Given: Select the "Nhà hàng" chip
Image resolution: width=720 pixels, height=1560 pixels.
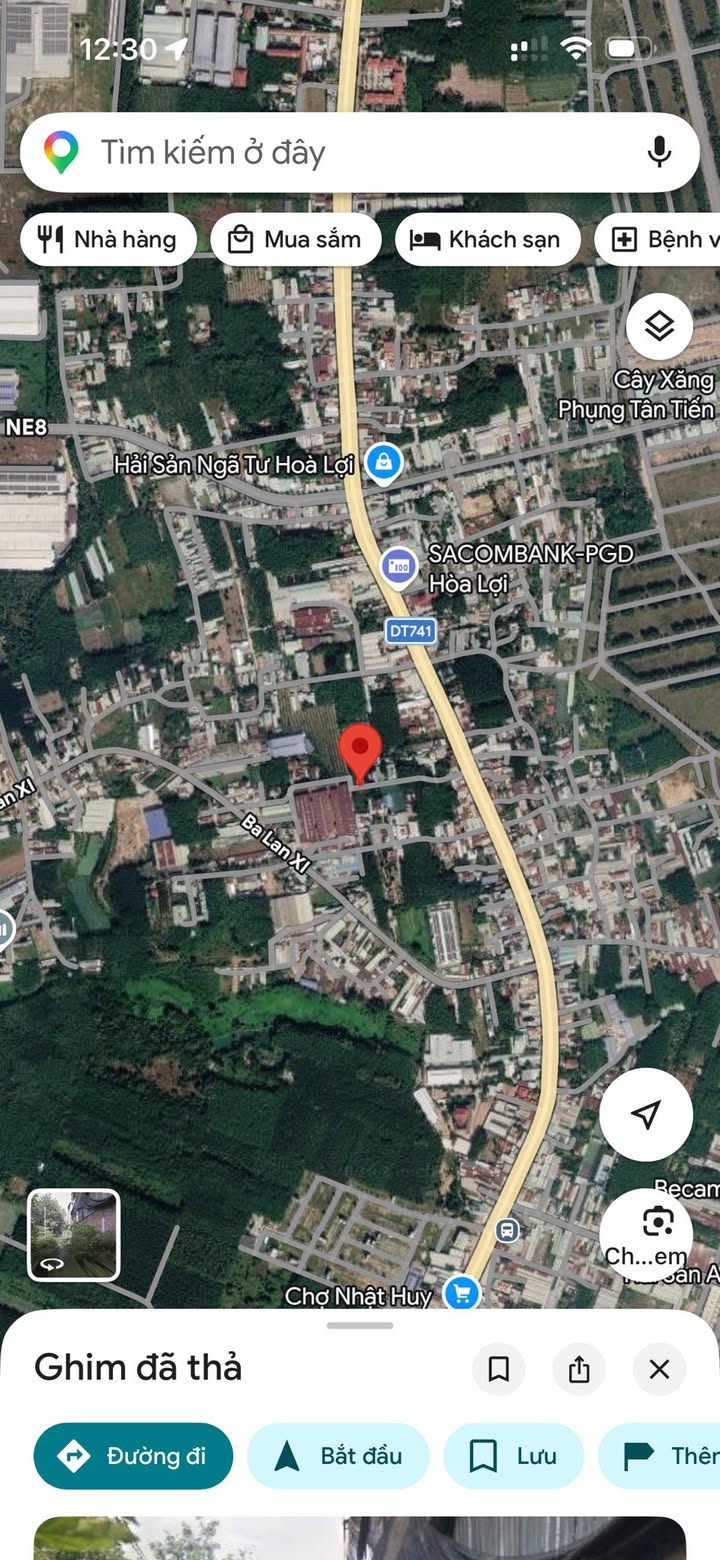Looking at the screenshot, I should 108,240.
